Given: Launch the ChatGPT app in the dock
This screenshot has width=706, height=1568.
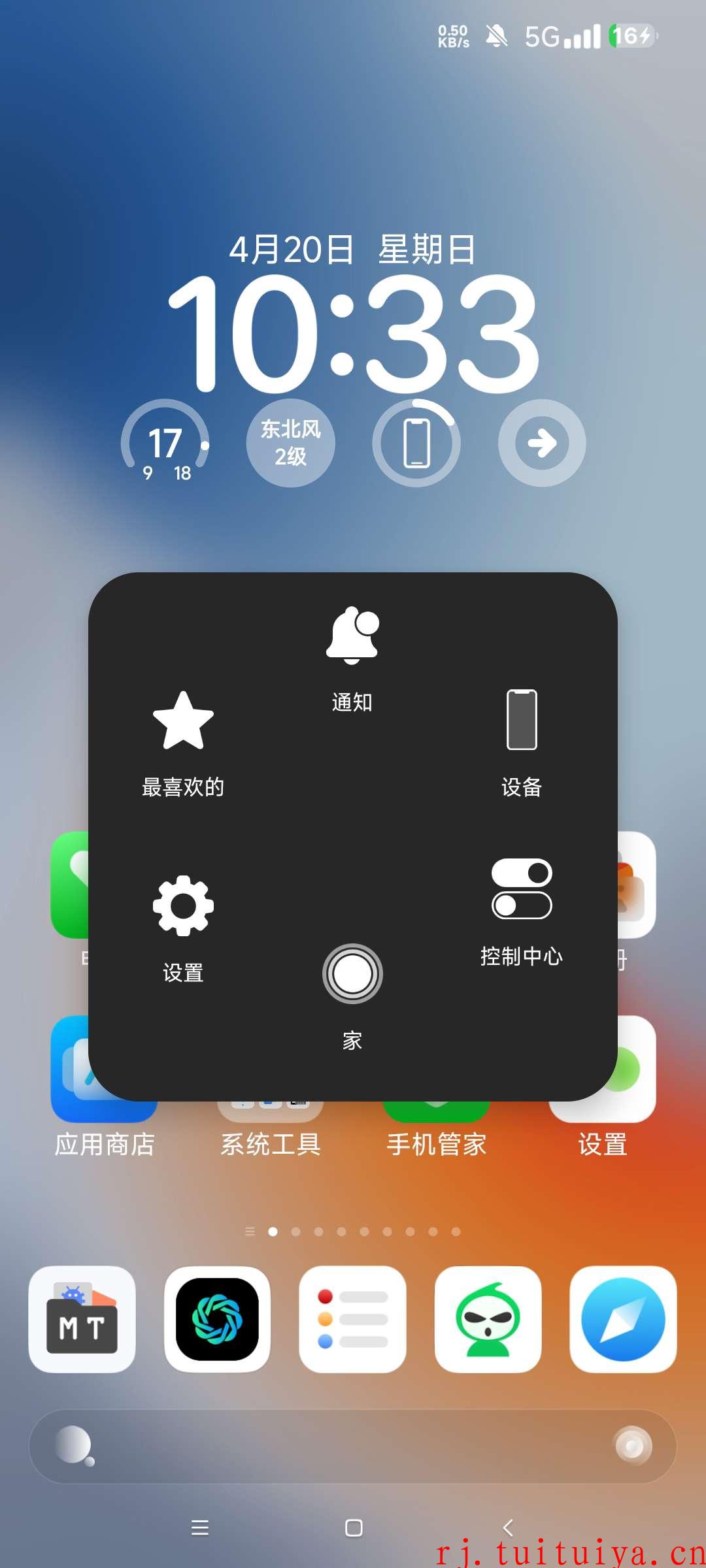Looking at the screenshot, I should pyautogui.click(x=217, y=1319).
